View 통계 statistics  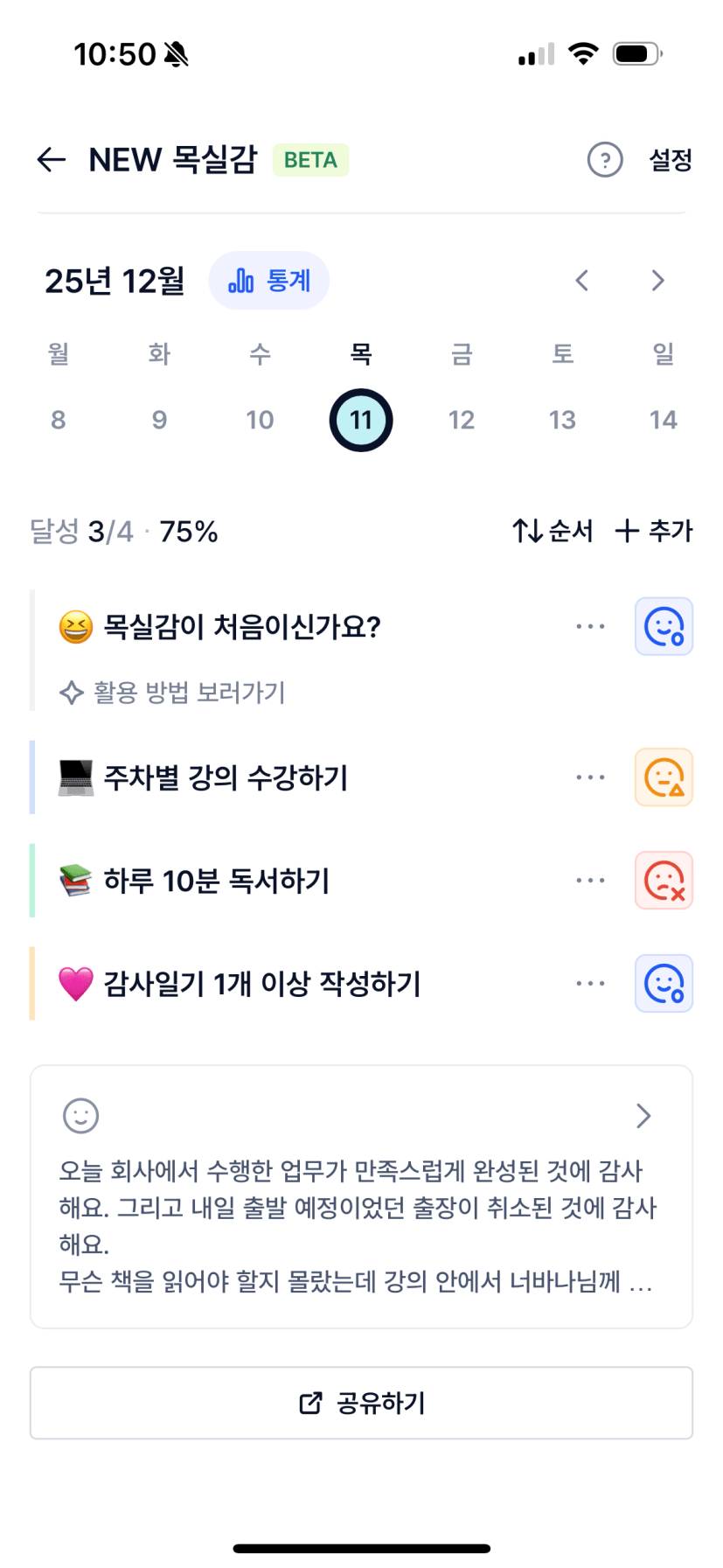click(269, 281)
